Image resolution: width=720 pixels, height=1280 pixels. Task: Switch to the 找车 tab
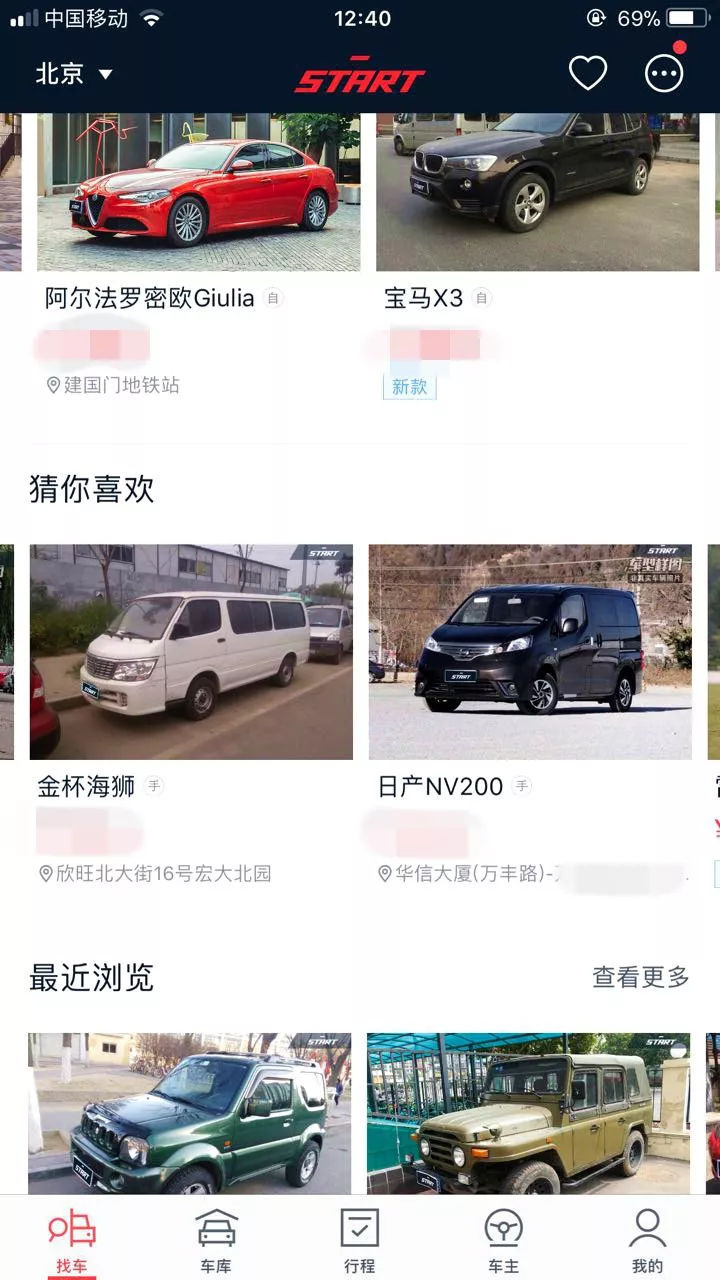click(x=72, y=1240)
